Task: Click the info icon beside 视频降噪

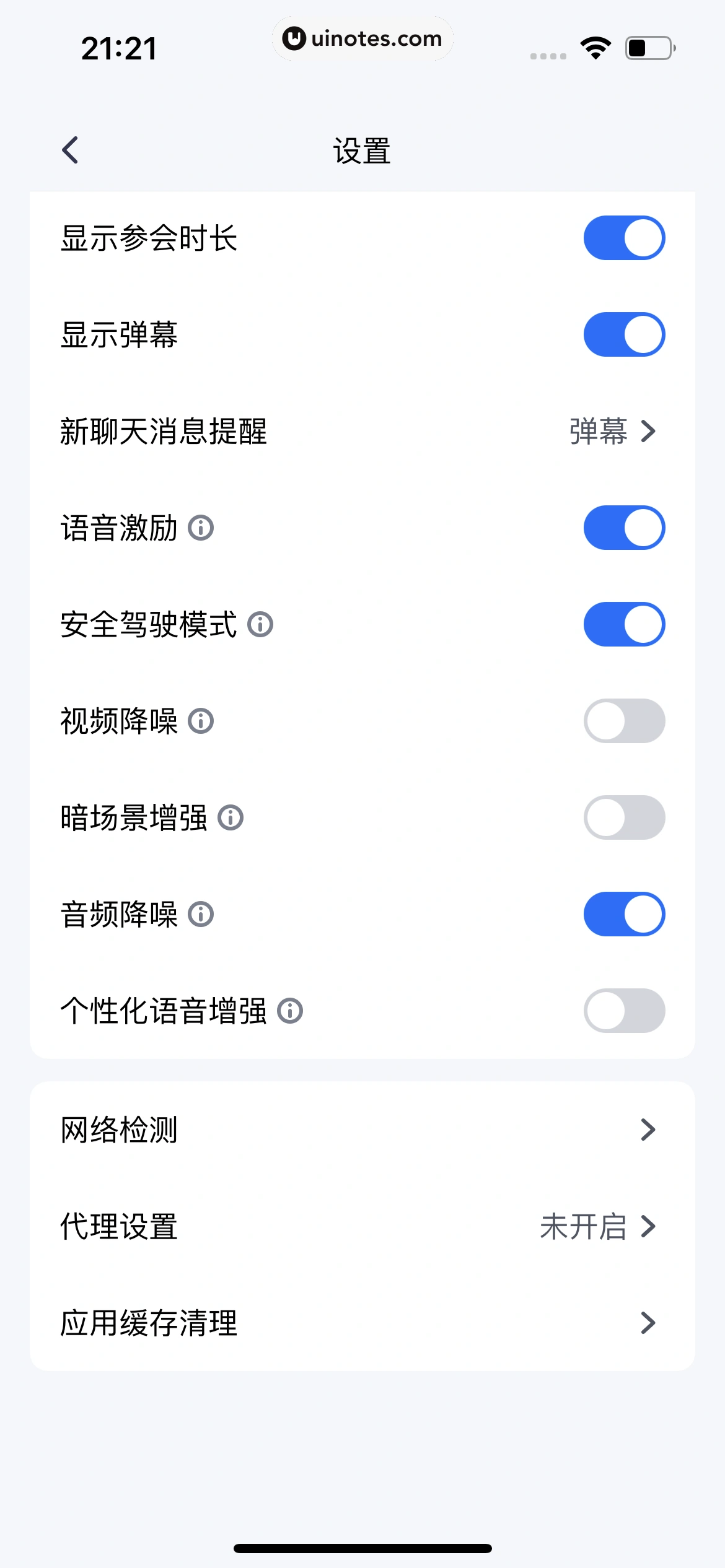Action: 200,721
